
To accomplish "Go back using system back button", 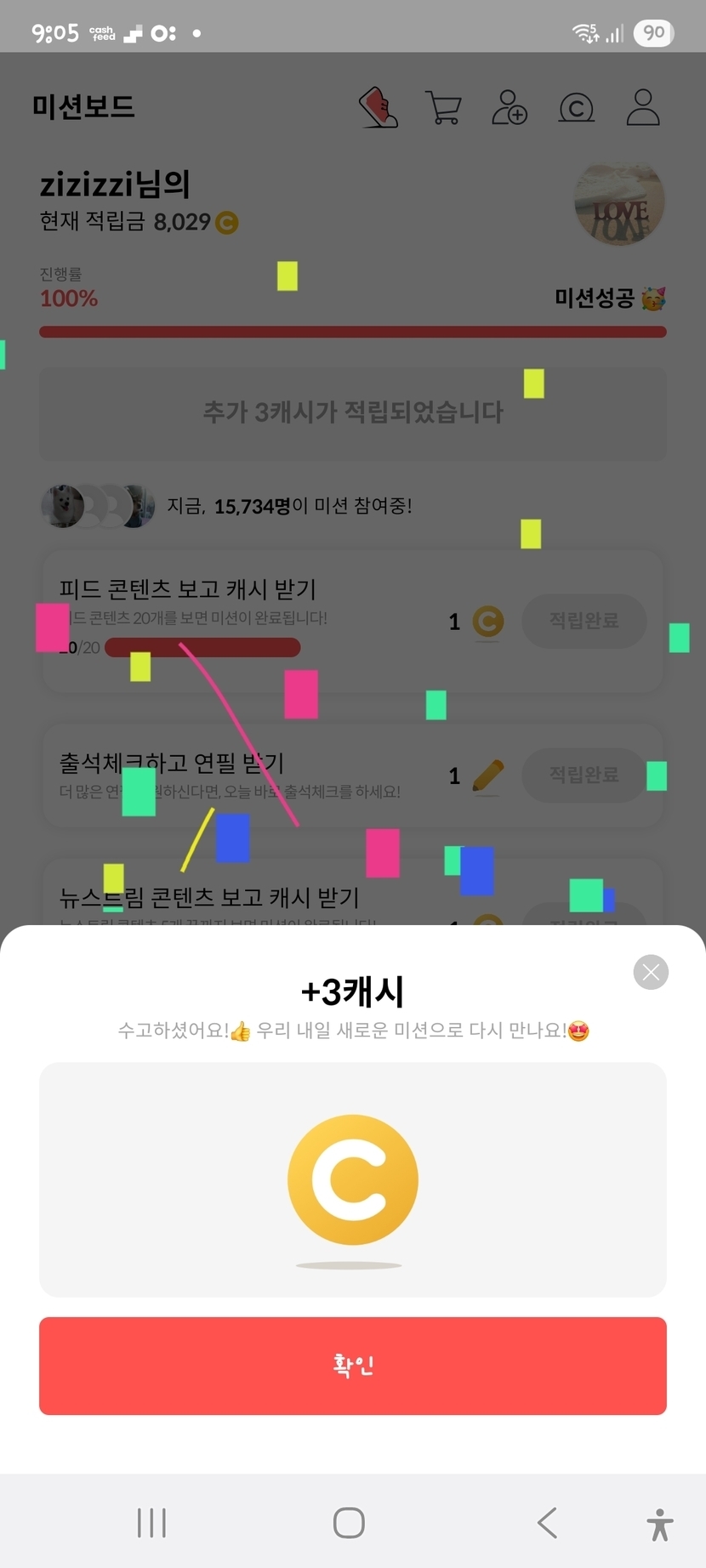I will (x=547, y=1522).
